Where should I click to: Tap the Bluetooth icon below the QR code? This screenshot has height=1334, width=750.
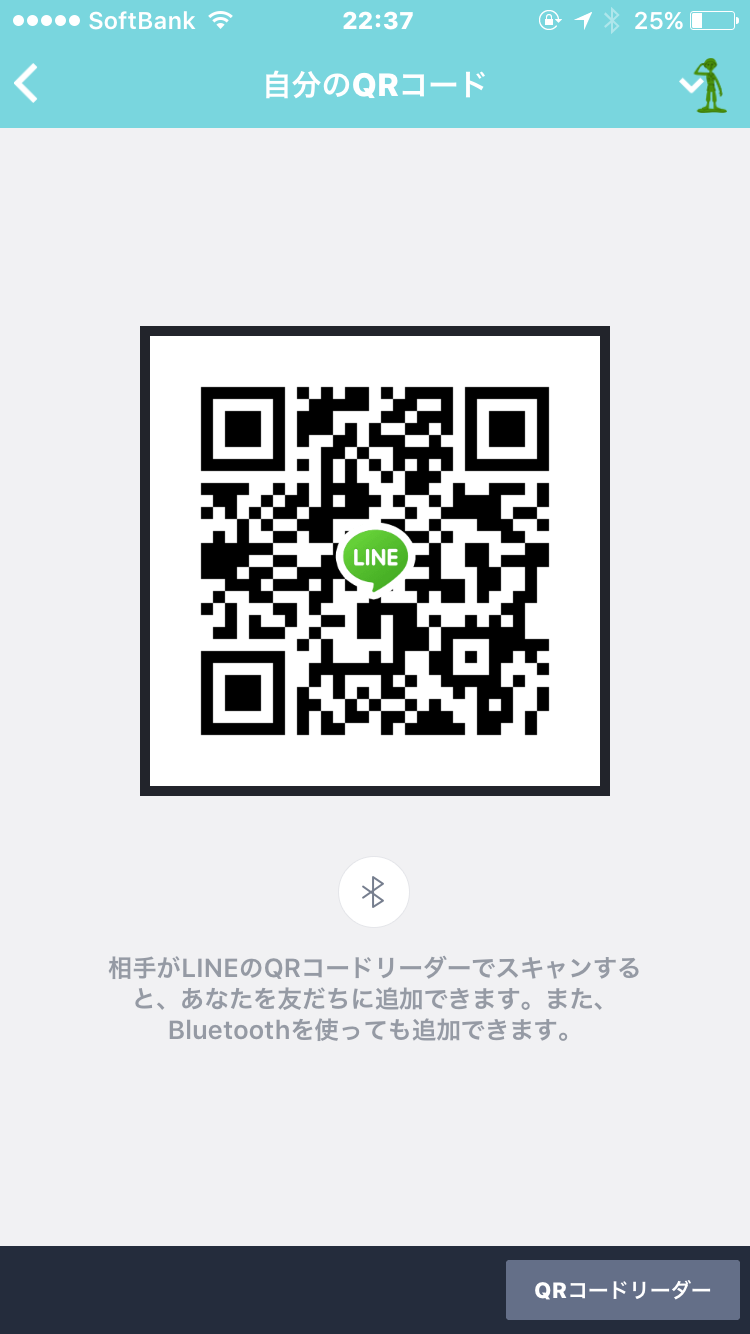click(x=374, y=892)
